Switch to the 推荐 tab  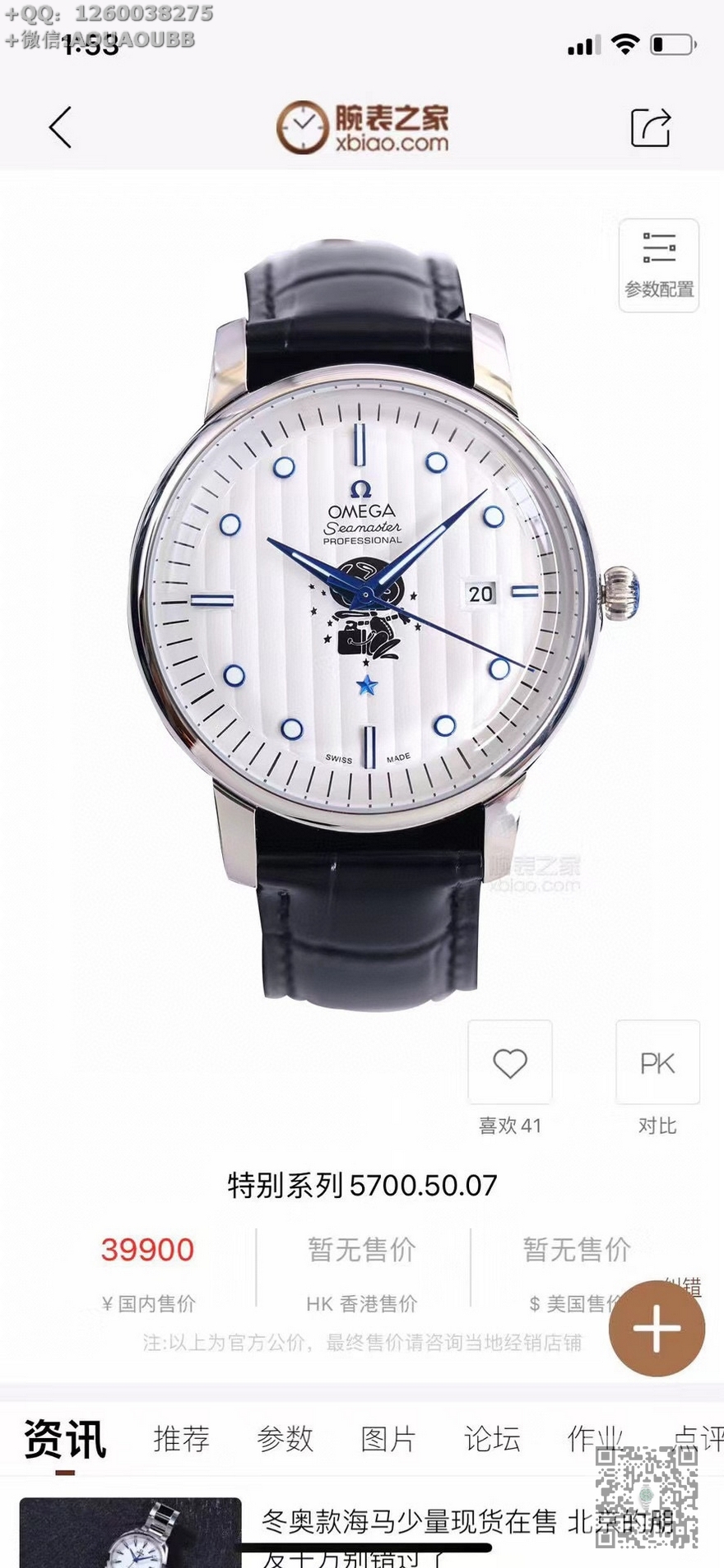pyautogui.click(x=181, y=1439)
